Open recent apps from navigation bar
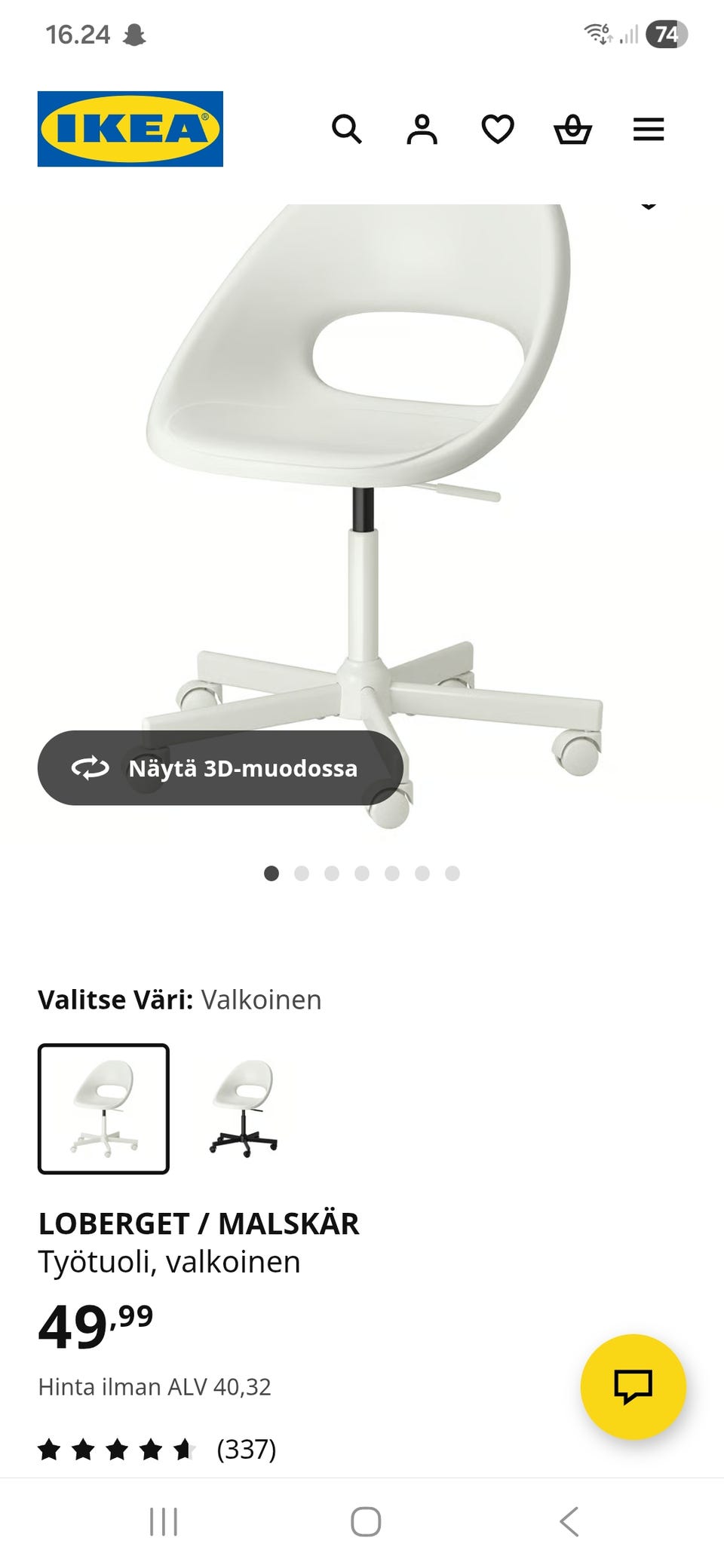Screen dimensions: 724x1568 tap(164, 1521)
